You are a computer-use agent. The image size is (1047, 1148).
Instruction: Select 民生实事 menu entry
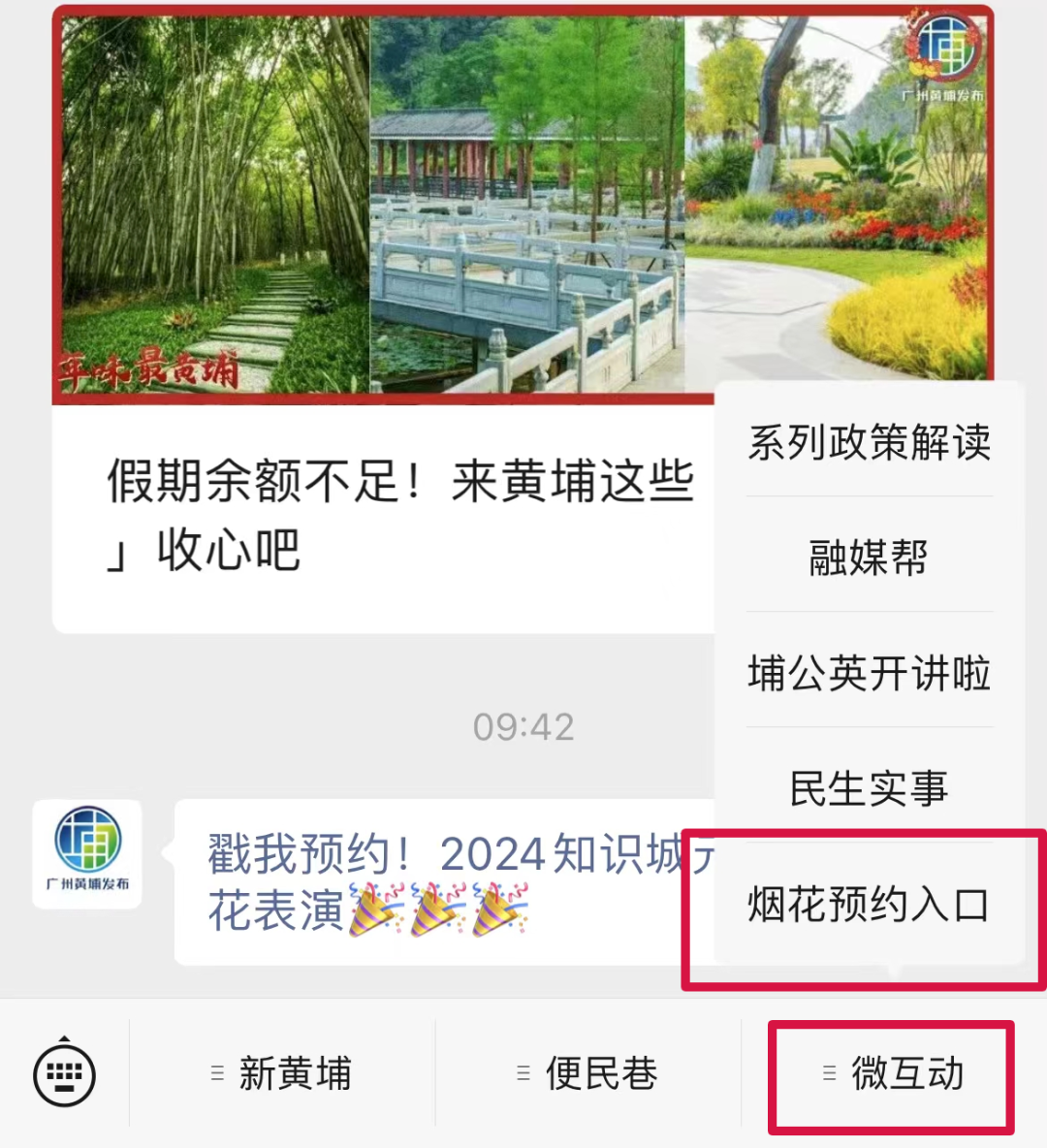pos(870,790)
